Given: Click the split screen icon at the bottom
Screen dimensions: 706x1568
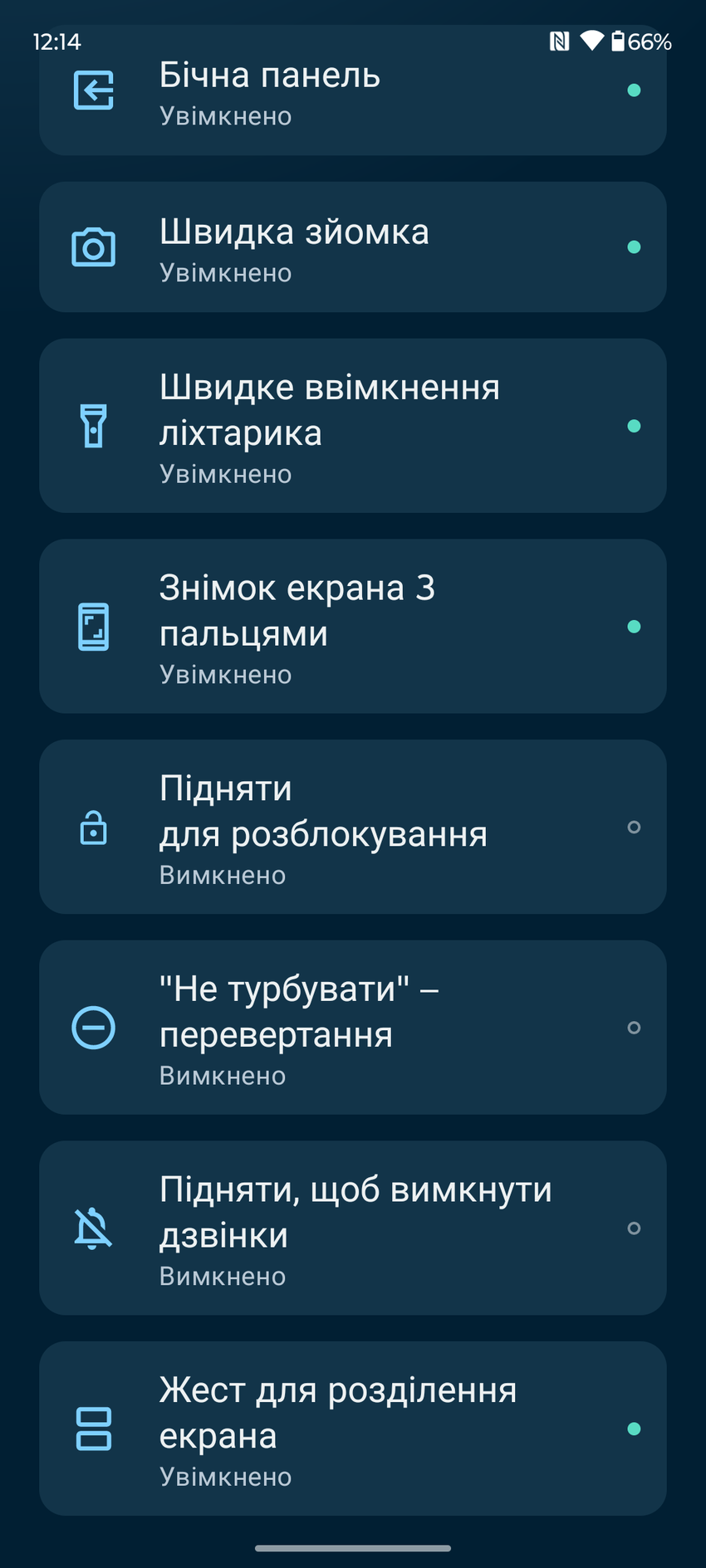Looking at the screenshot, I should (x=94, y=1430).
